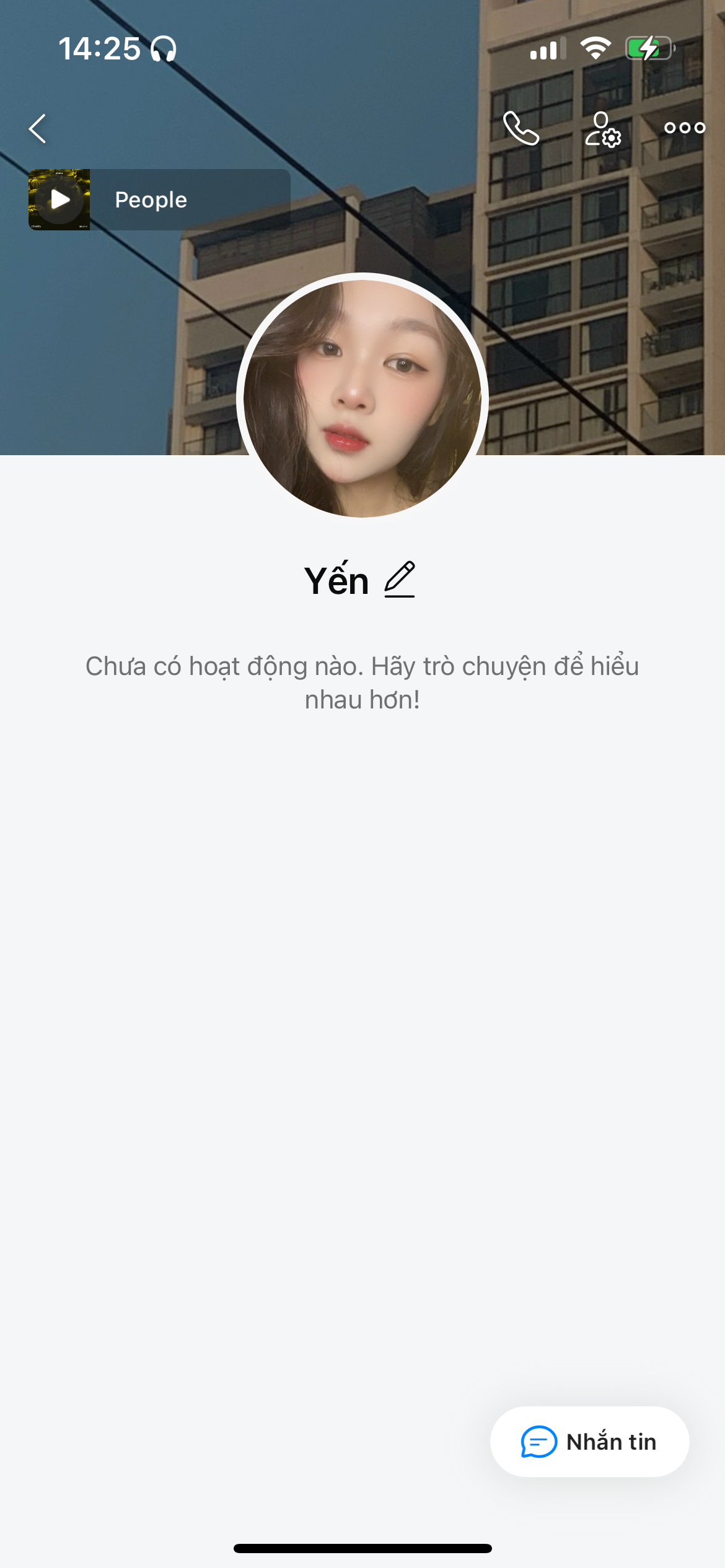725x1568 pixels.
Task: Call Yến with the phone icon
Action: coord(521,129)
